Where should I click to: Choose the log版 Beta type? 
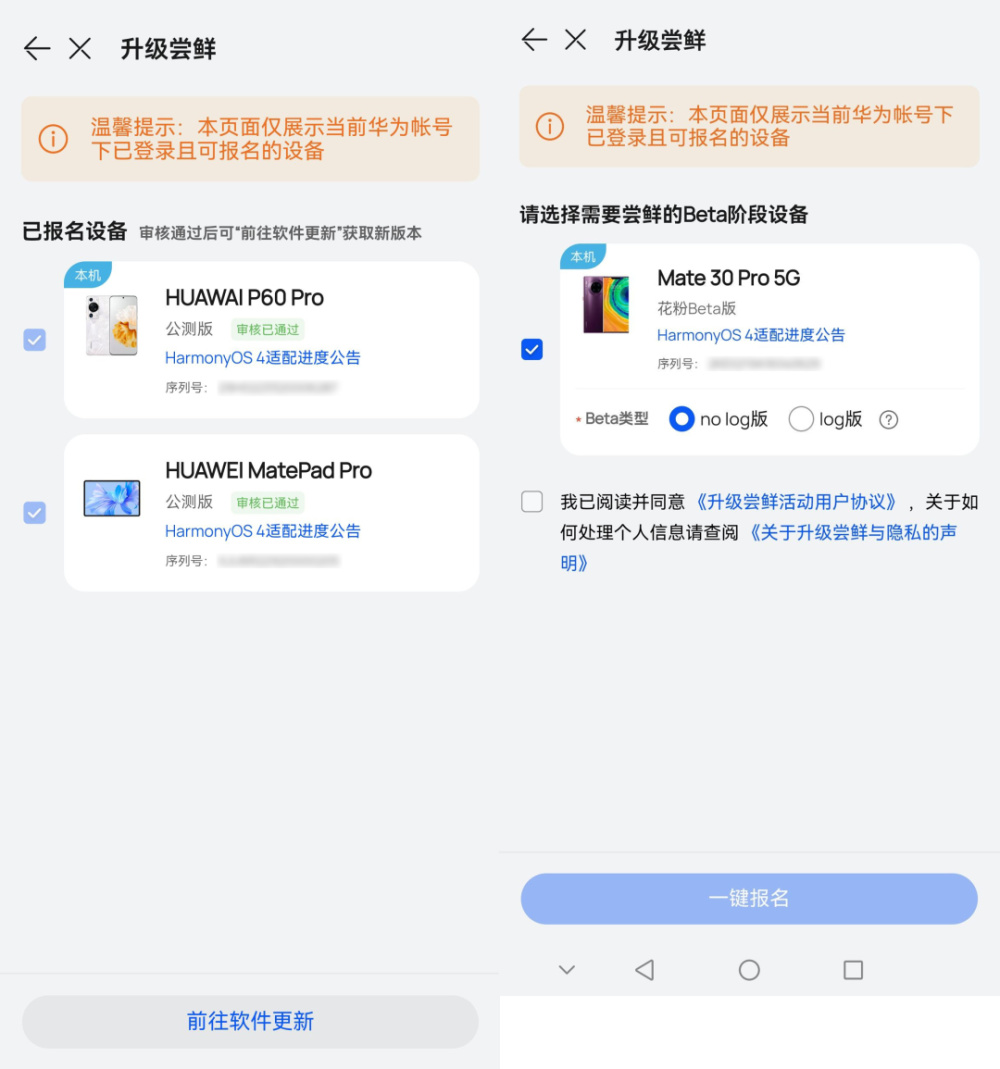point(801,419)
